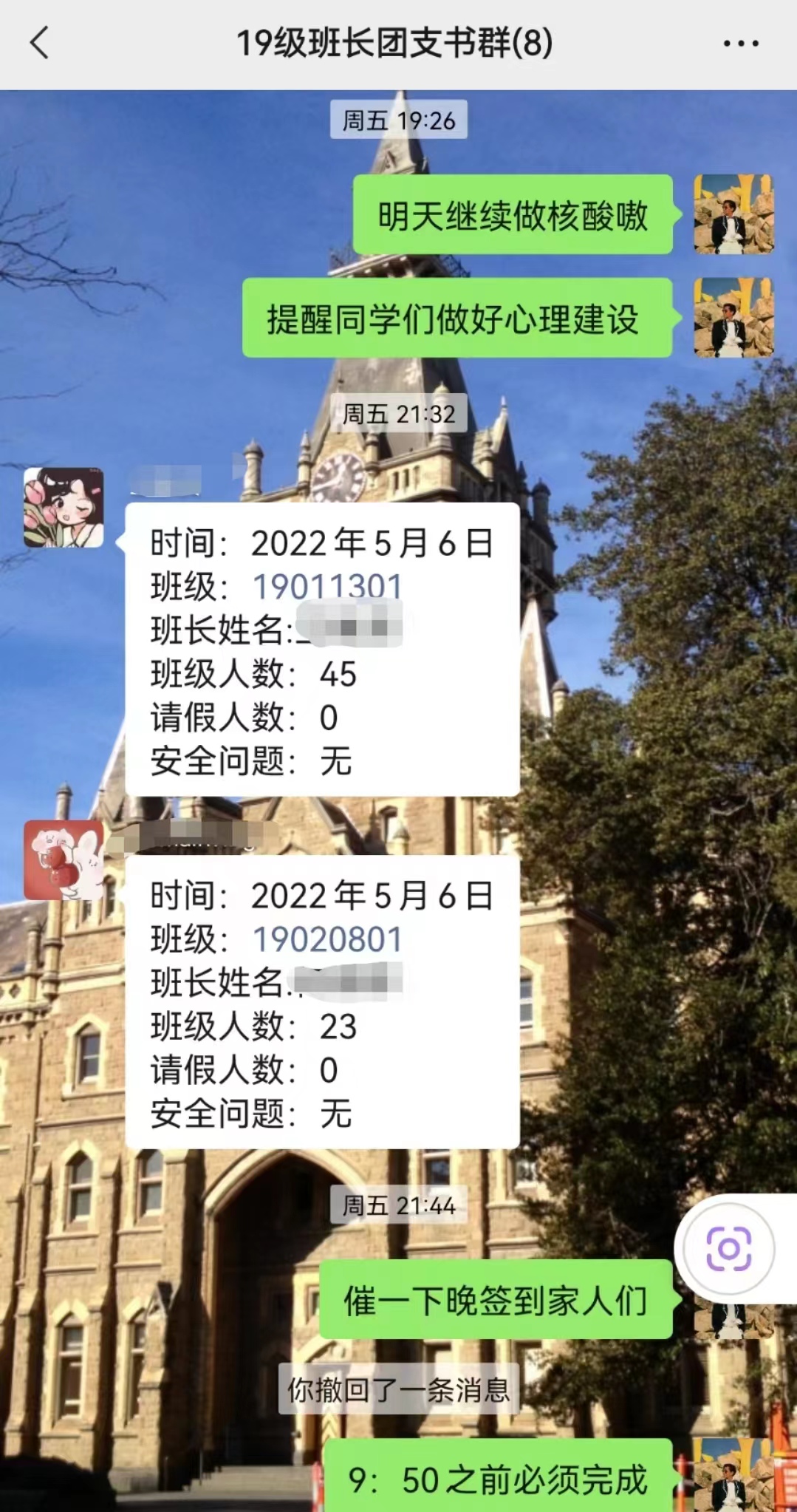View the profile of the tulip-girl avatar sender
Image resolution: width=797 pixels, height=1512 pixels.
[64, 508]
